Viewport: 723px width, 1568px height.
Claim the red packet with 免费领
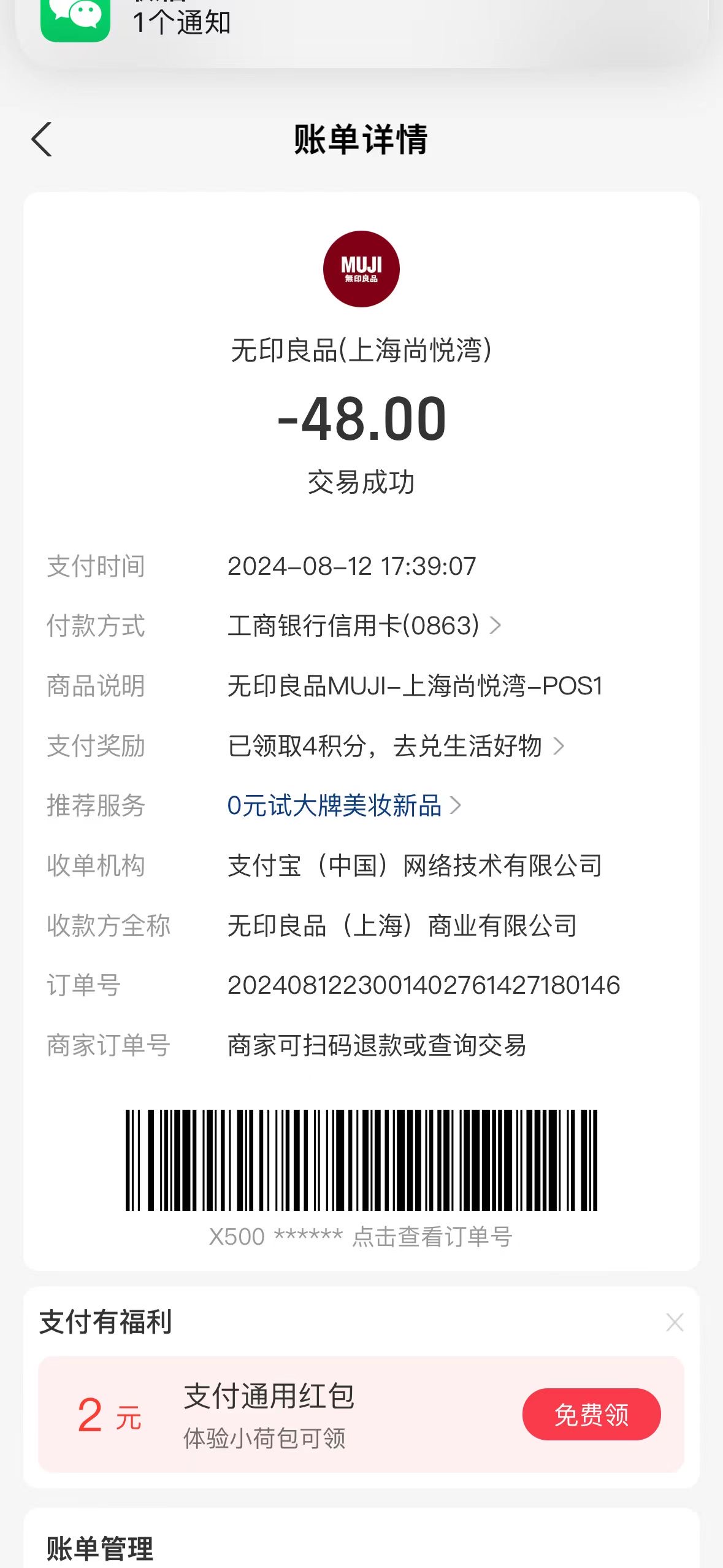pyautogui.click(x=591, y=1414)
